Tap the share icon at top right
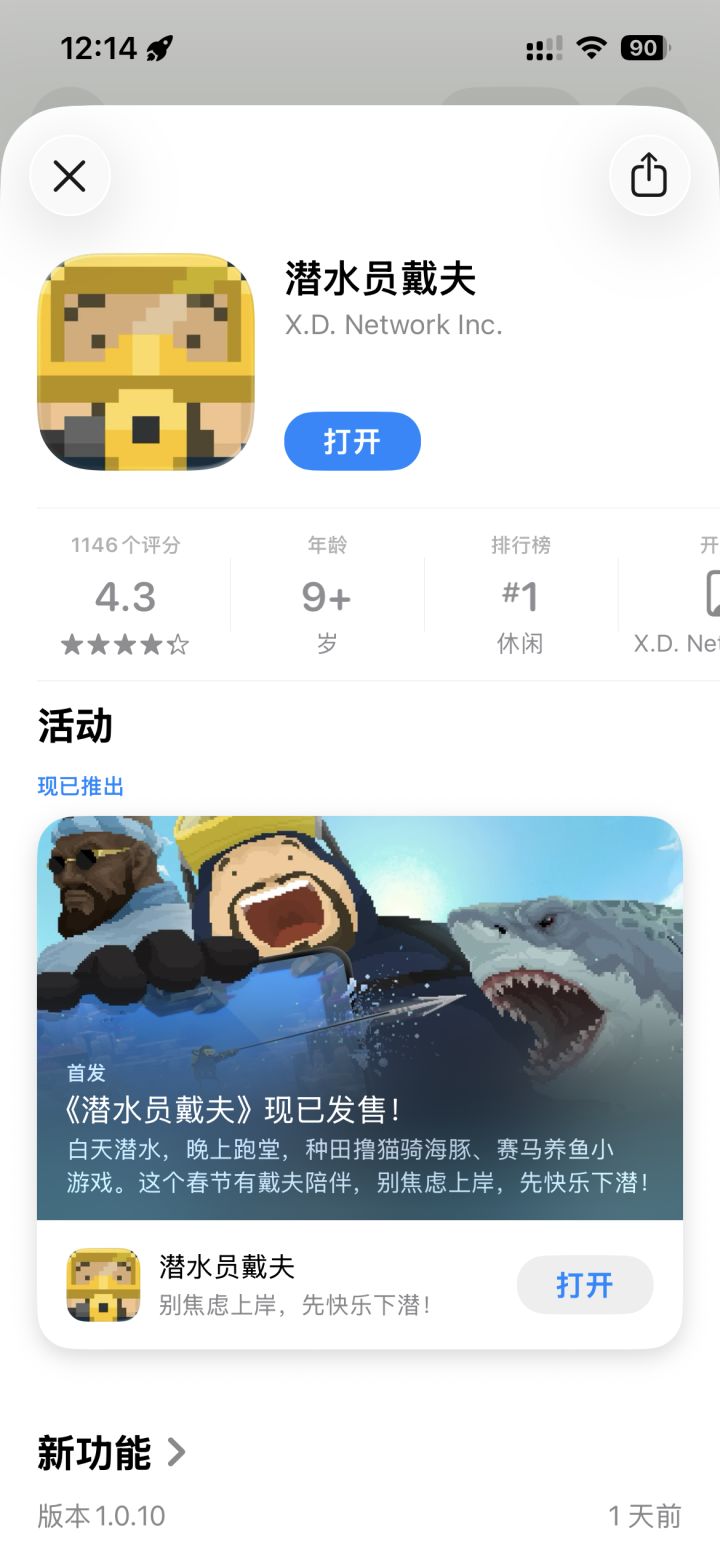 point(649,175)
